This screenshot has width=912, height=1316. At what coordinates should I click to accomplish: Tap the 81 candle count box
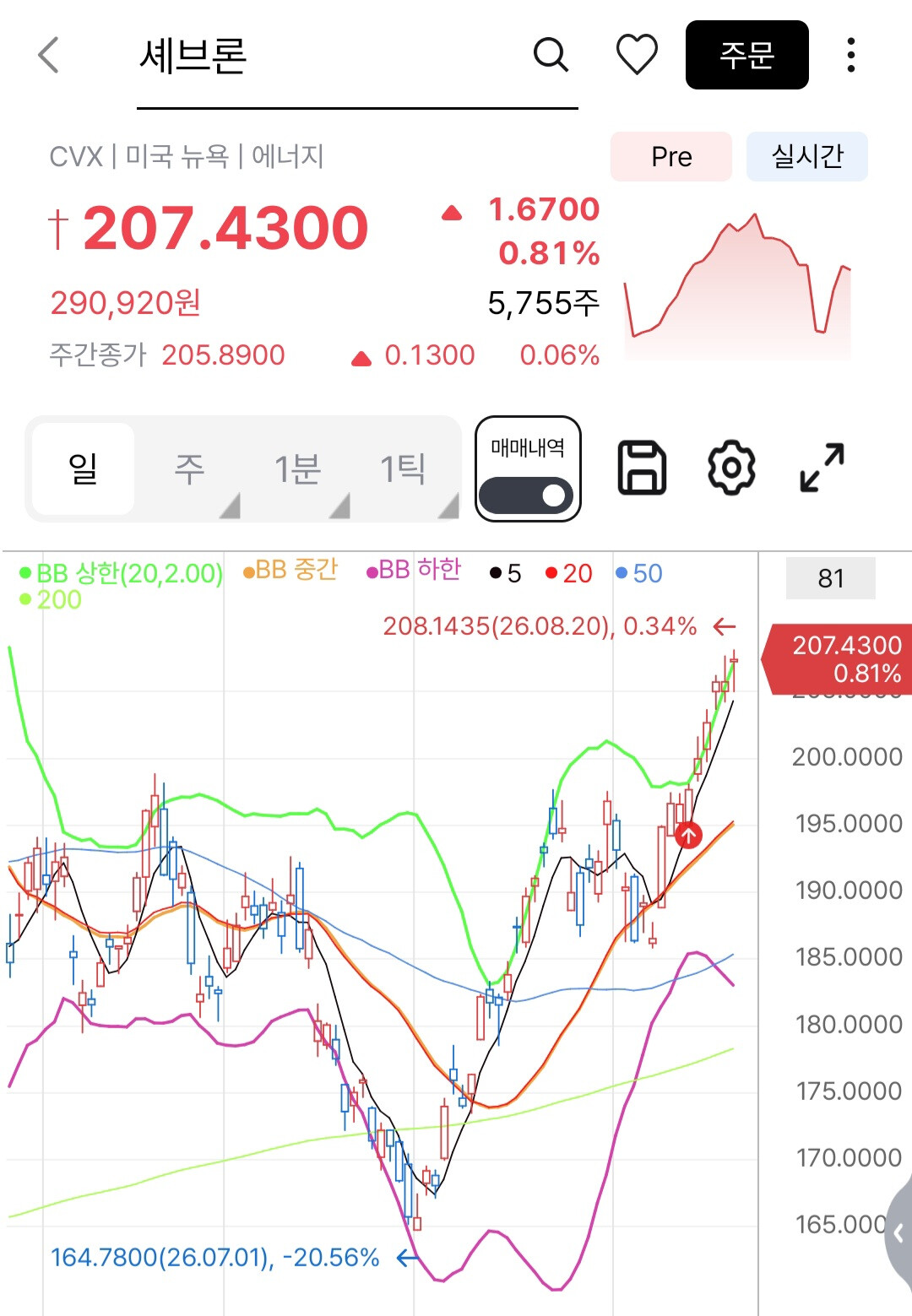831,578
